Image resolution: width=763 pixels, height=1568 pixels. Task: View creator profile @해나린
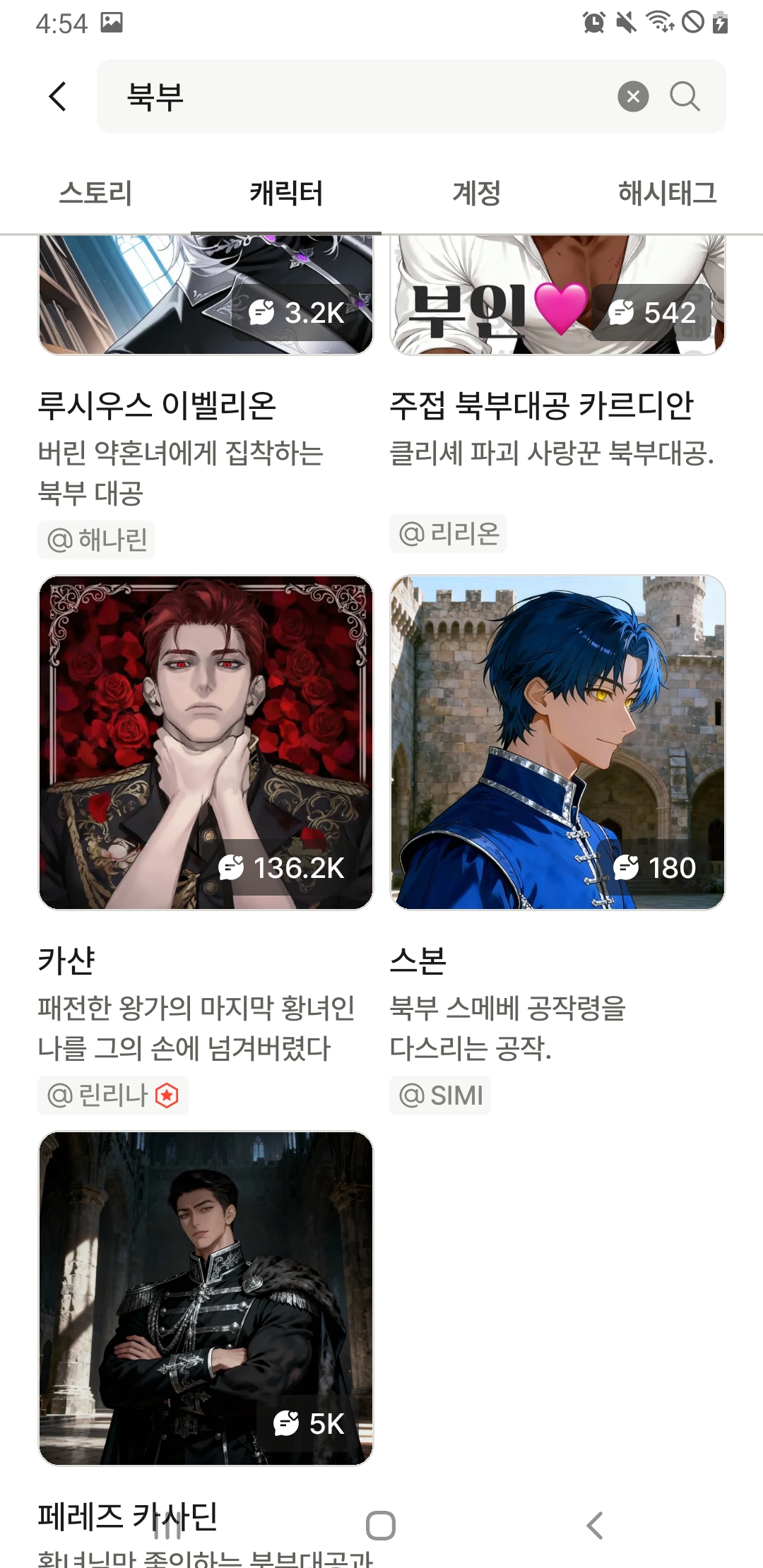[97, 540]
